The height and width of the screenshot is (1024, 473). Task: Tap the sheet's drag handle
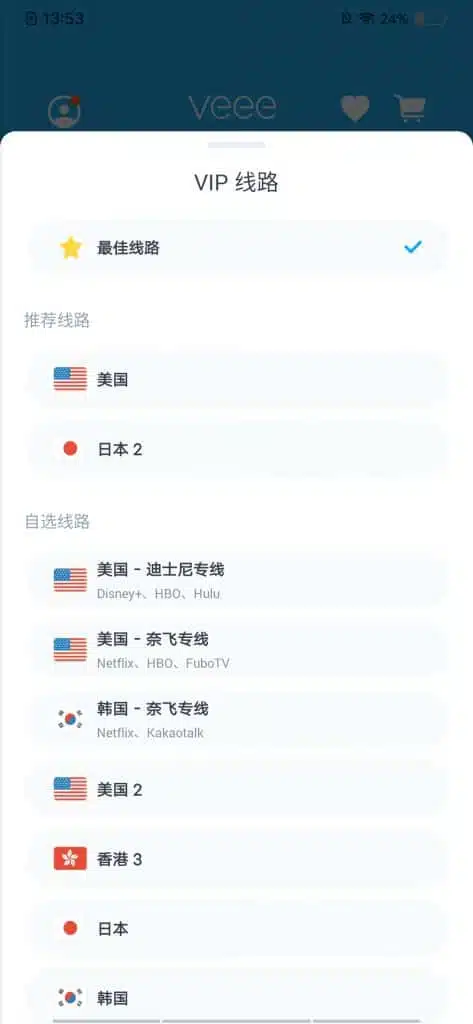tap(236, 144)
